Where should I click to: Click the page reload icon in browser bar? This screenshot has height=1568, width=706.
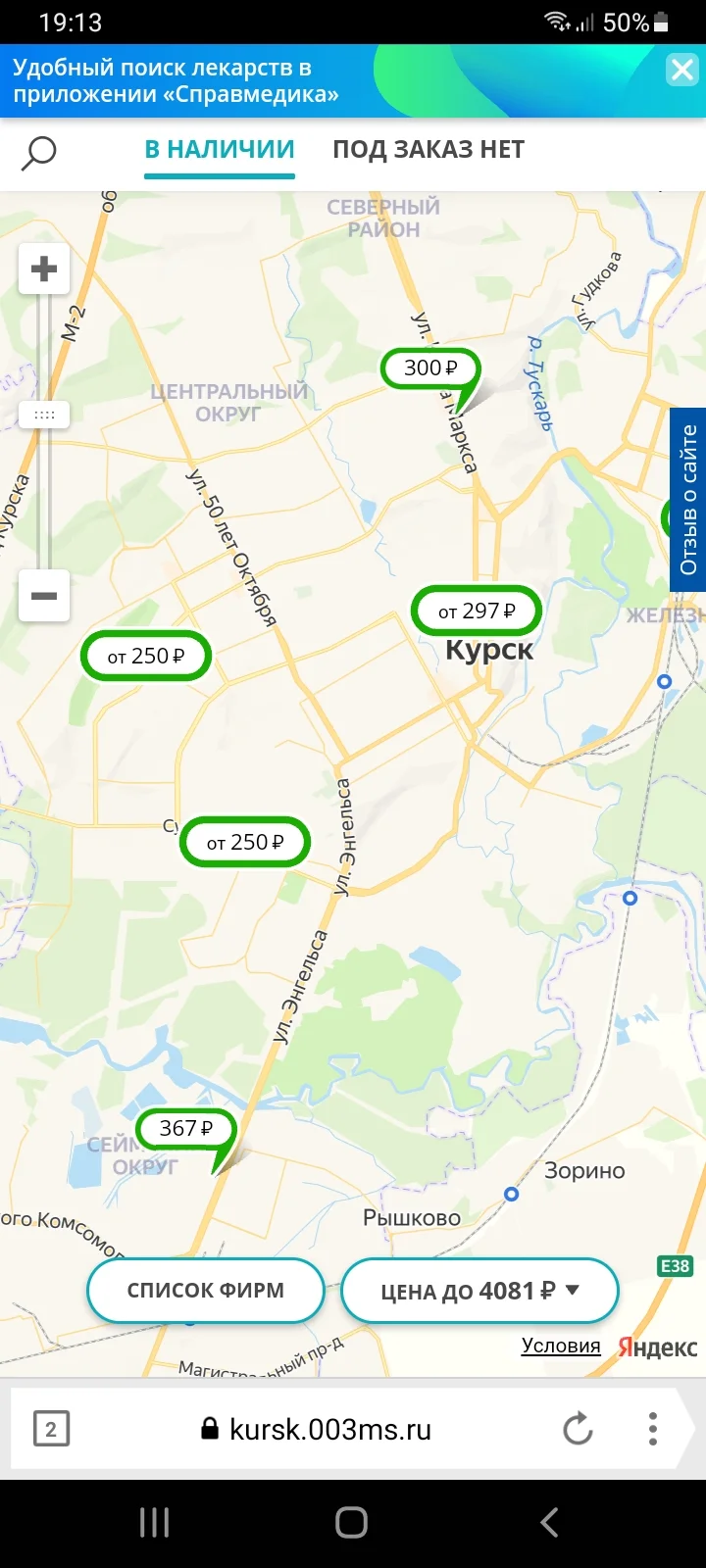(577, 1428)
